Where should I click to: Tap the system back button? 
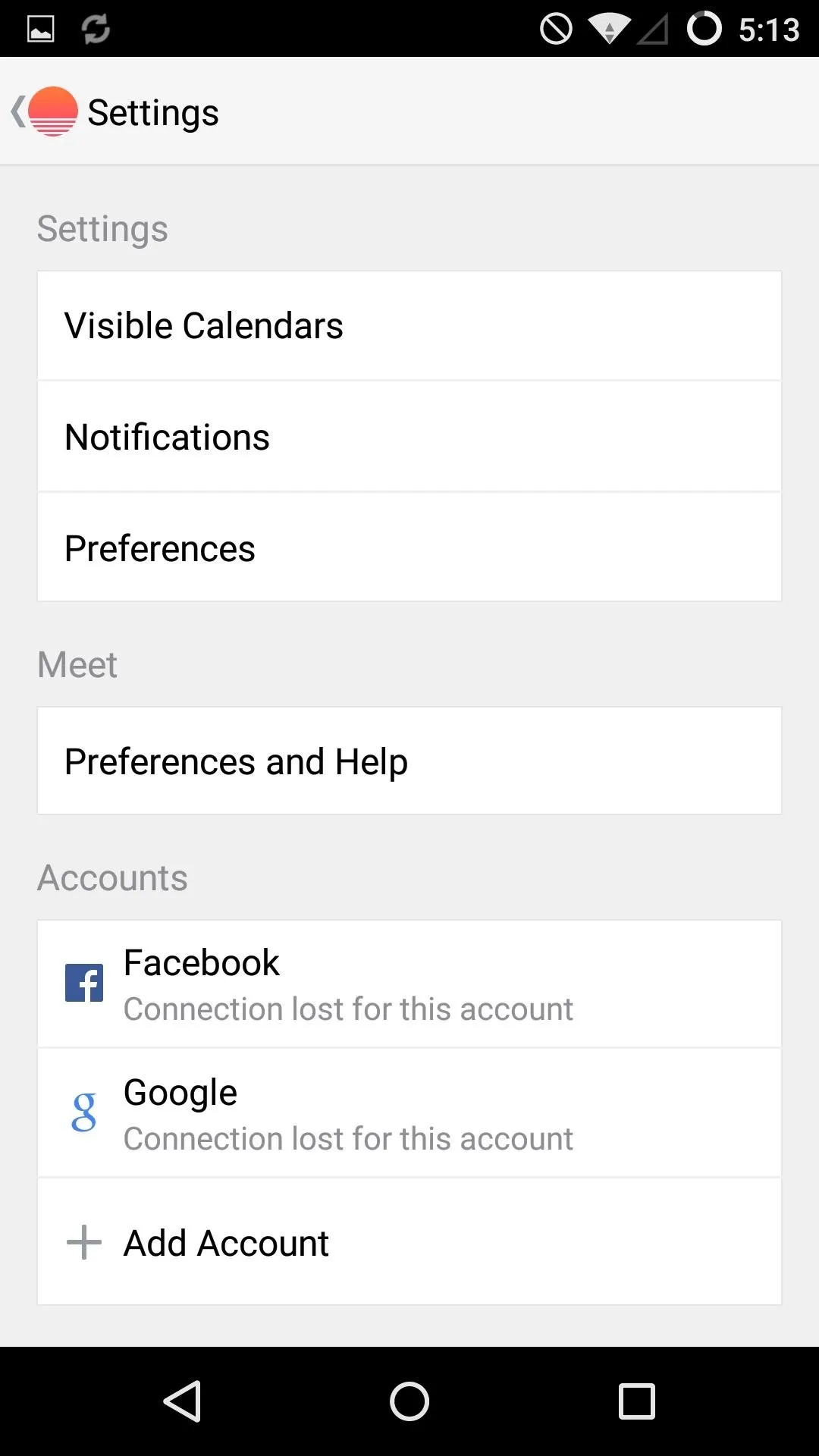pyautogui.click(x=182, y=1401)
